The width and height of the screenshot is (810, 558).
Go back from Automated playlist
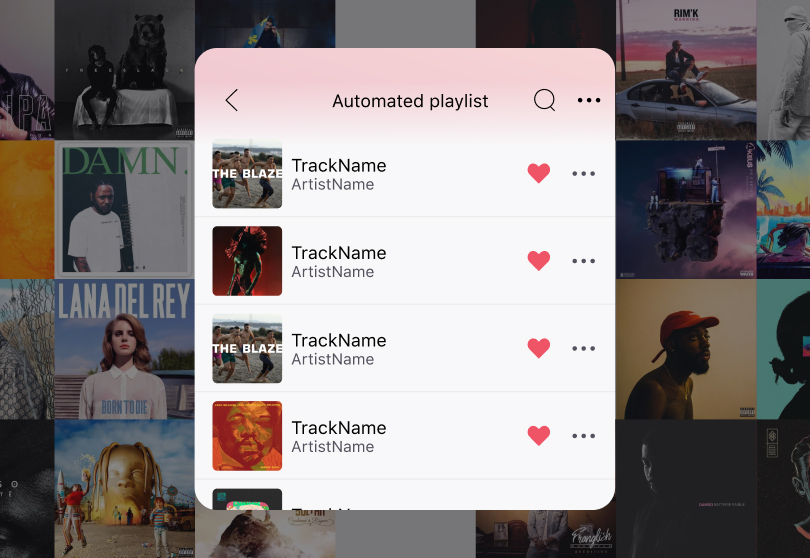232,100
